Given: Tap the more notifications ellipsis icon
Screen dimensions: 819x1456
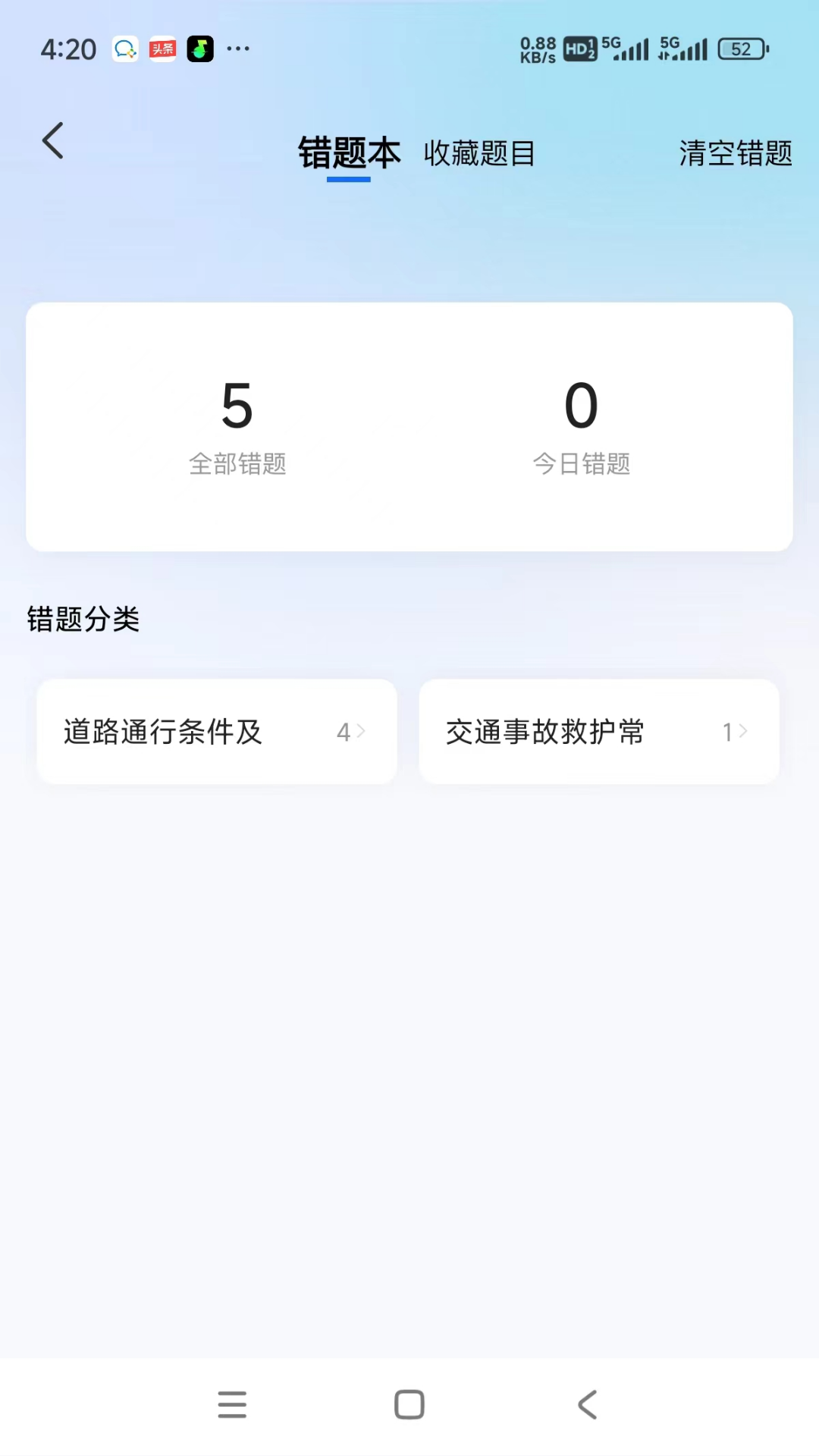Looking at the screenshot, I should [239, 48].
